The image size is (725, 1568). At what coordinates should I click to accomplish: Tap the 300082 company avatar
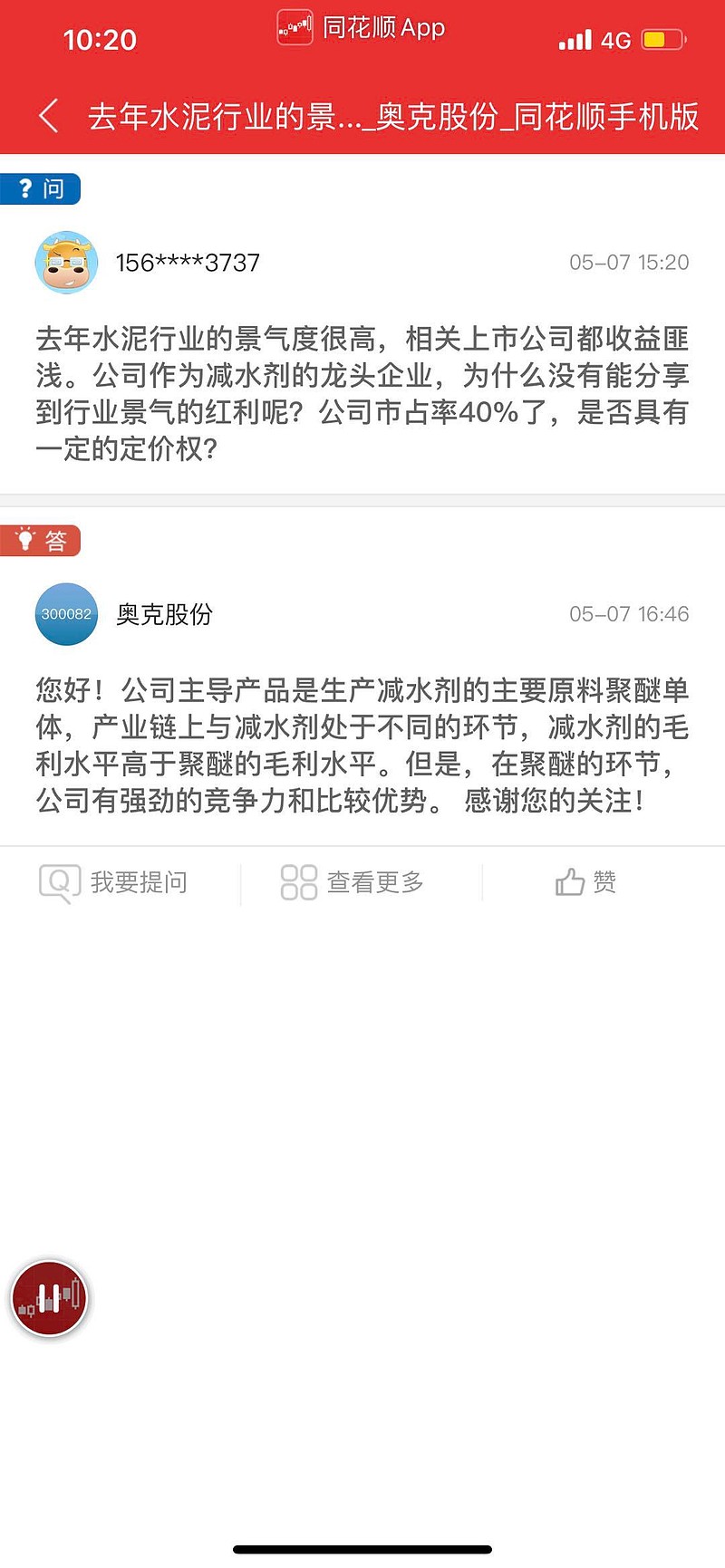(65, 614)
